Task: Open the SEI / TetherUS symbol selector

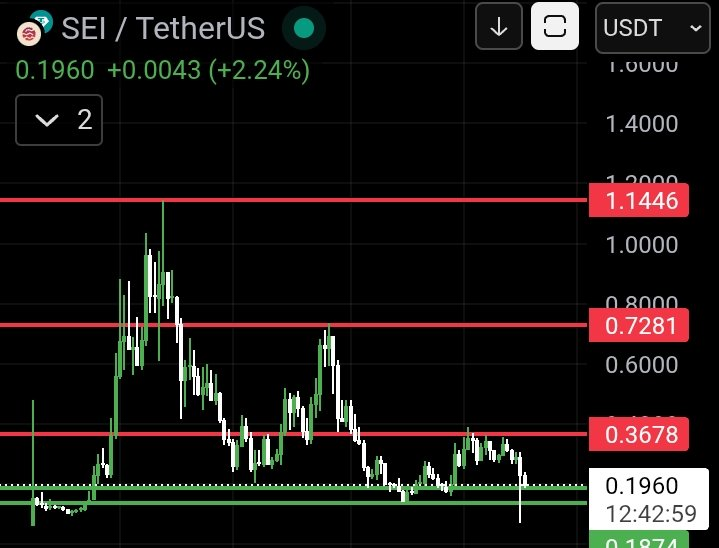Action: tap(162, 28)
